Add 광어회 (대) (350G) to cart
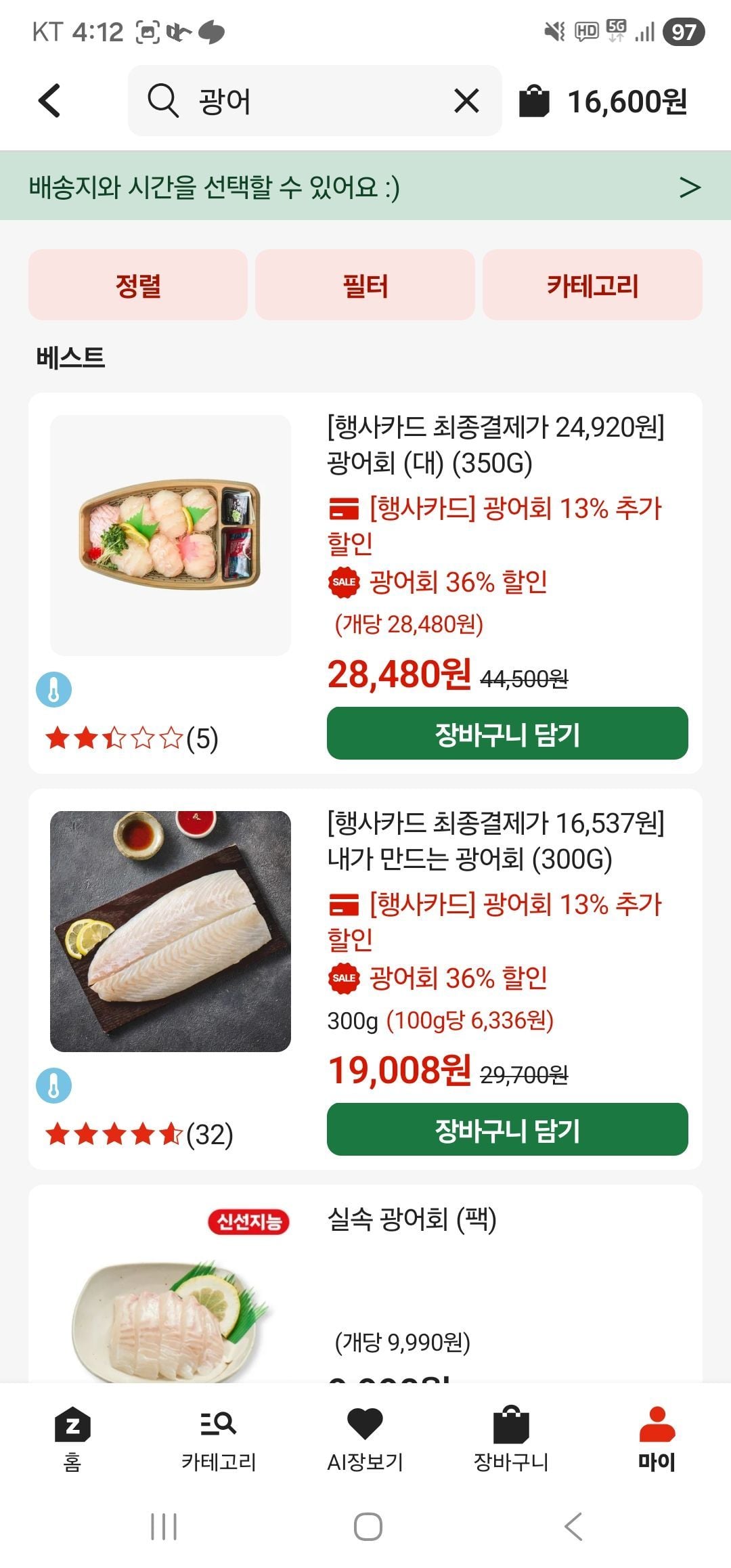This screenshot has height=1568, width=731. click(x=508, y=734)
